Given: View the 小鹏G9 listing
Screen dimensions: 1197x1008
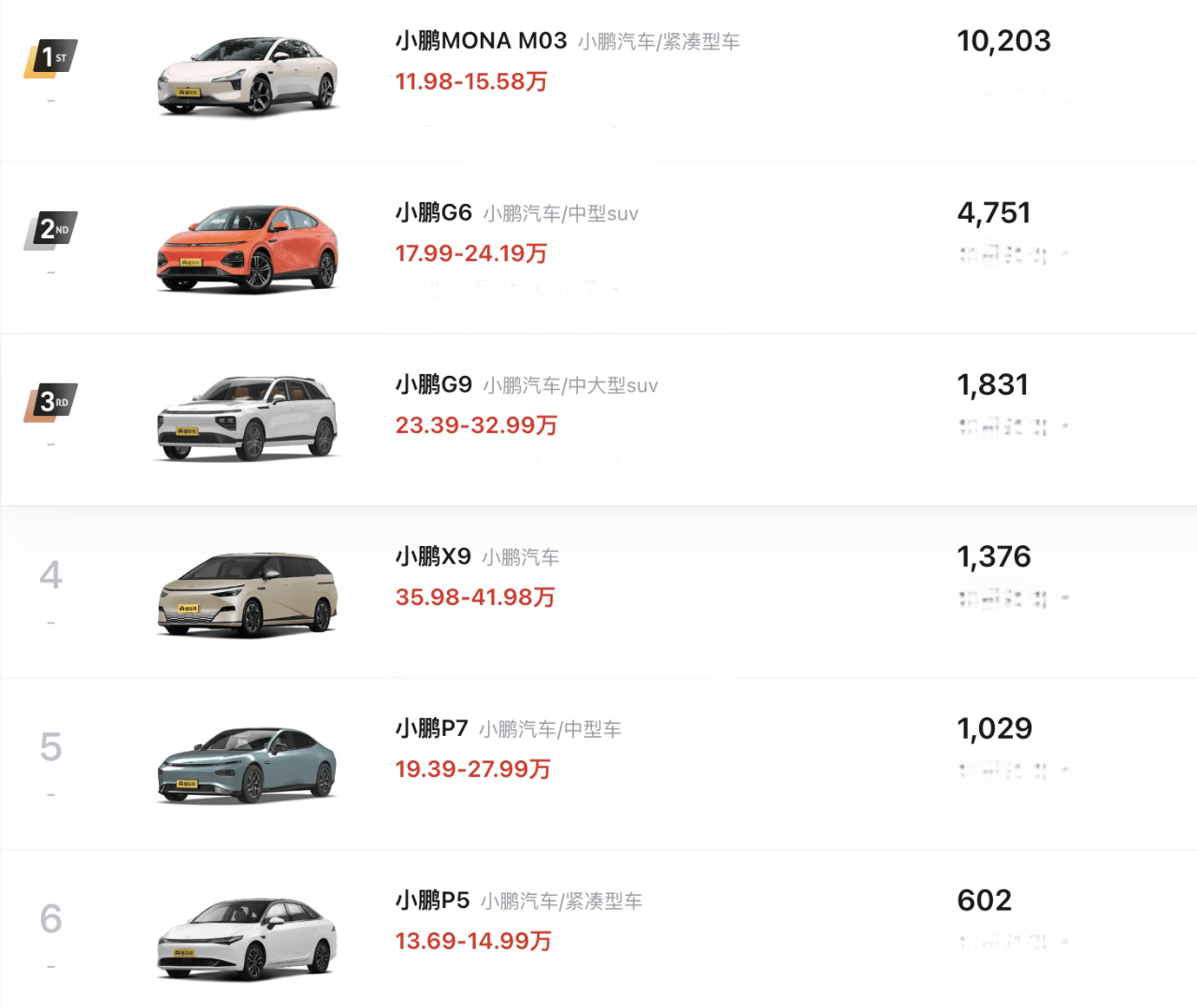Looking at the screenshot, I should coord(434,385).
